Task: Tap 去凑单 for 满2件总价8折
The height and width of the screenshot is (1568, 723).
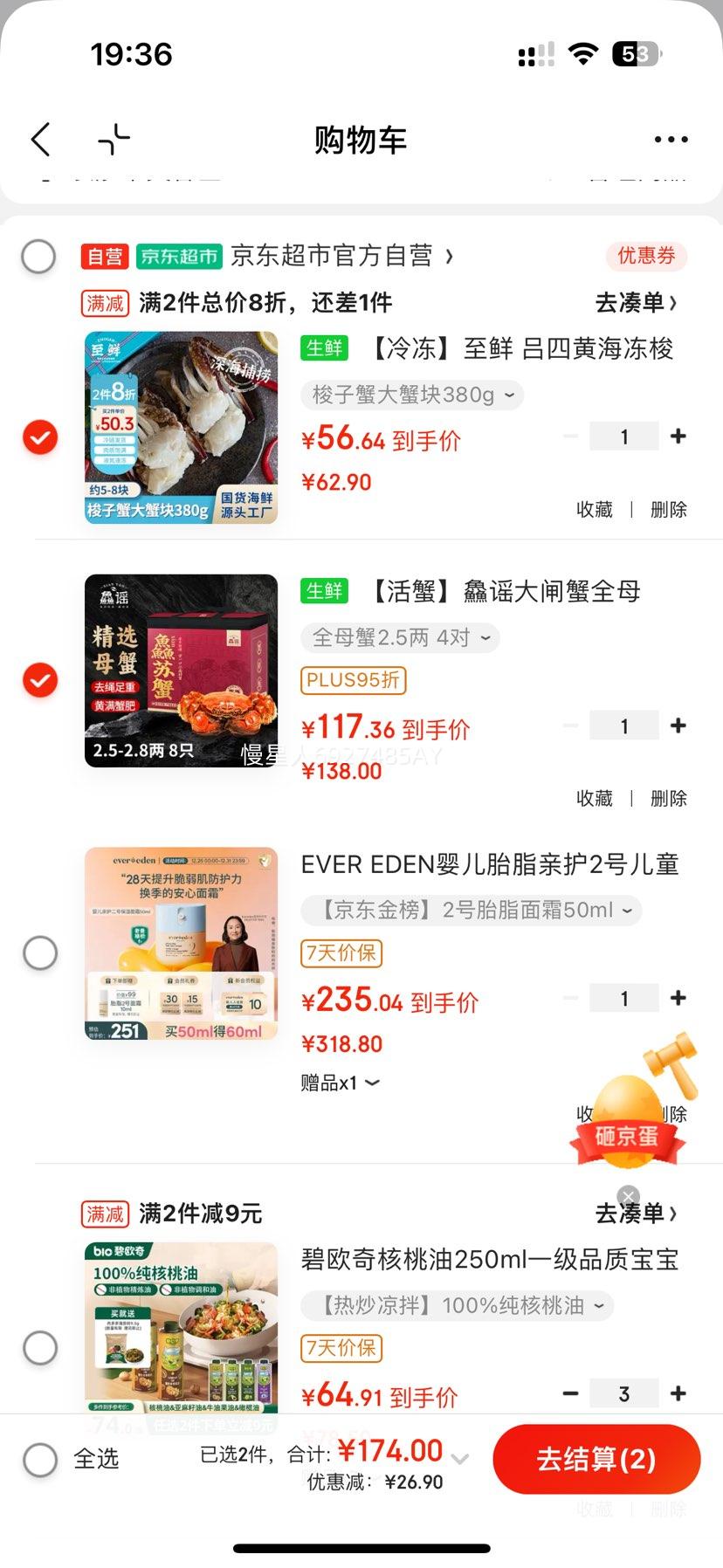Action: click(636, 303)
